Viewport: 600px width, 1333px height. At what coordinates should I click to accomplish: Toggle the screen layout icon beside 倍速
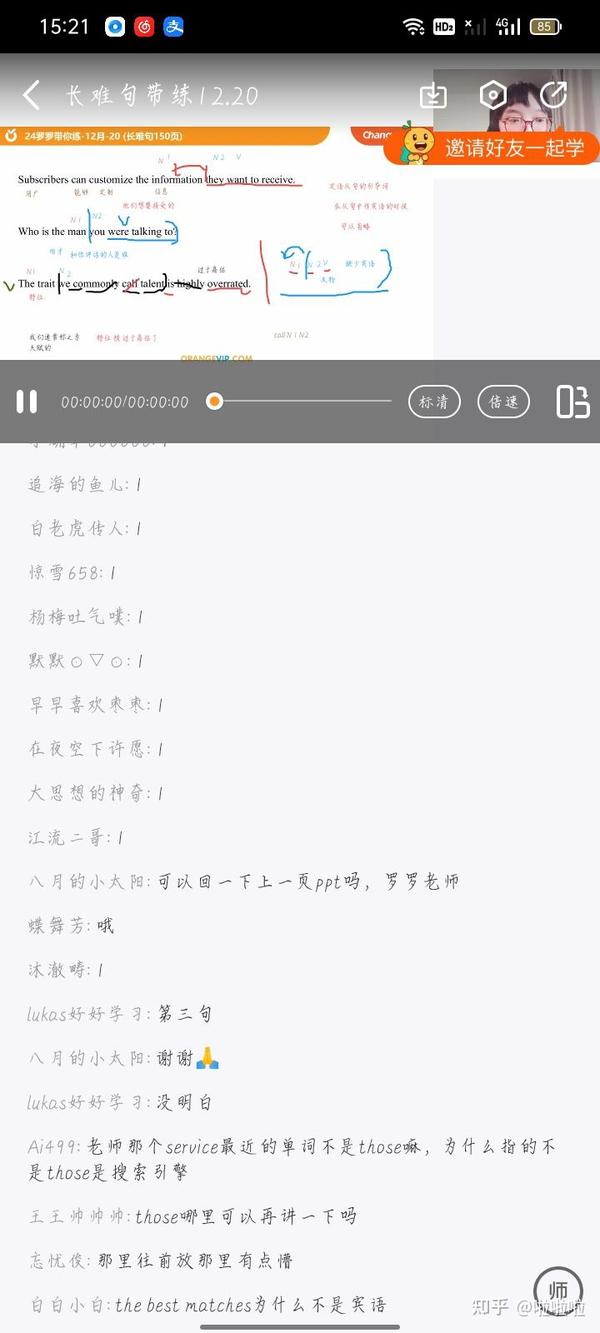[x=573, y=401]
